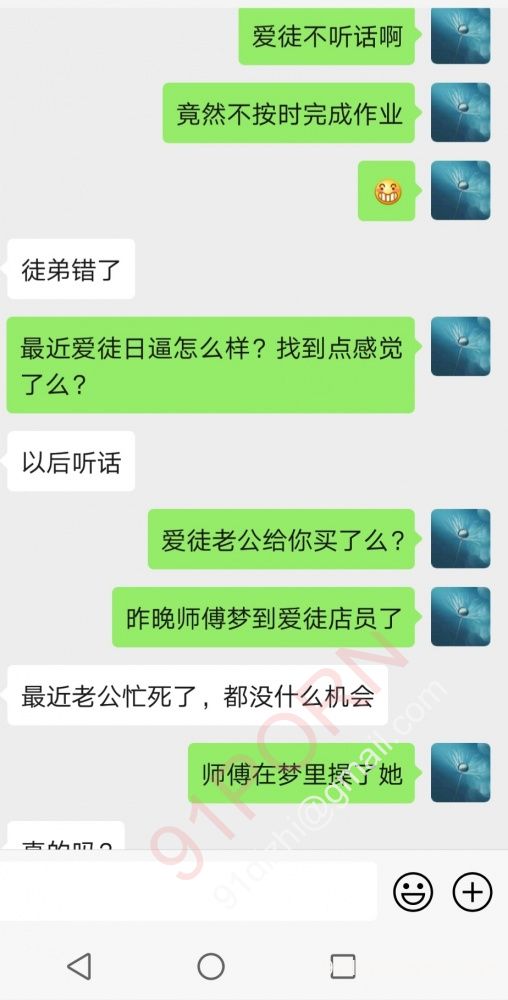Image resolution: width=508 pixels, height=1000 pixels.
Task: Open the recent apps view
Action: pyautogui.click(x=343, y=966)
